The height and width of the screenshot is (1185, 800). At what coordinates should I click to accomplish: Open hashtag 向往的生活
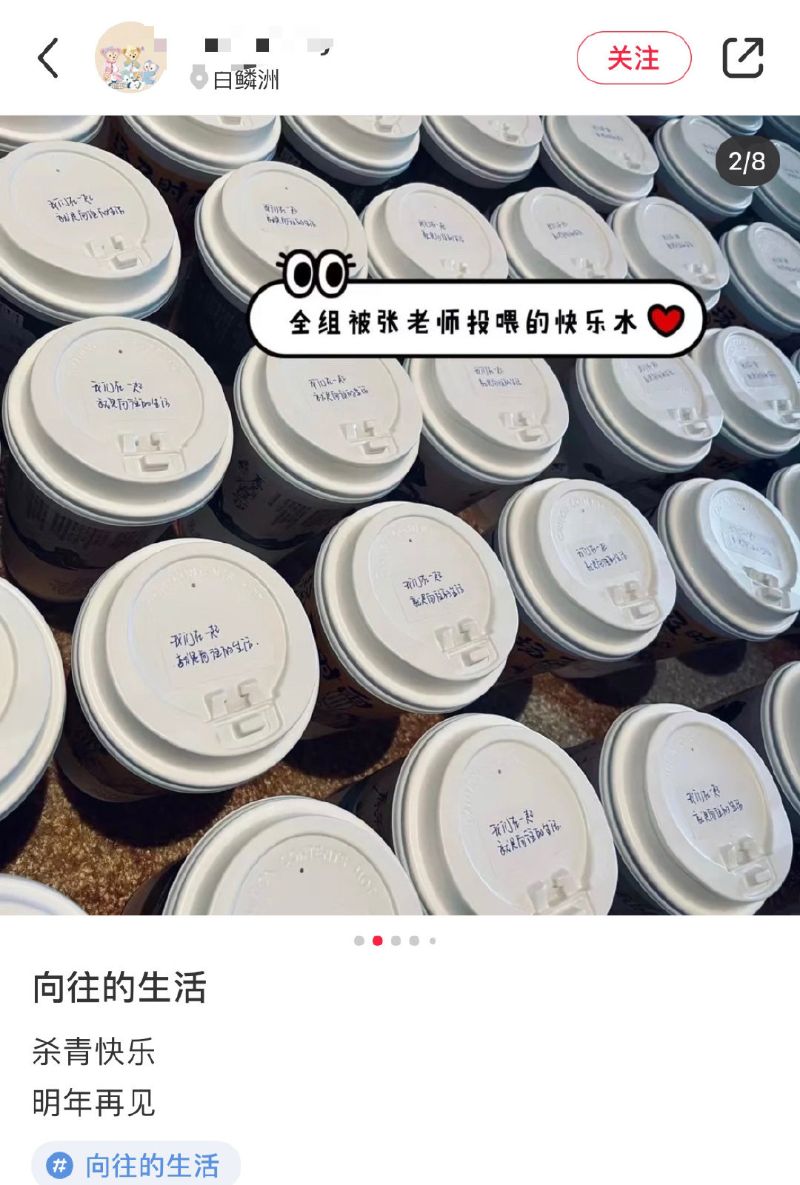click(x=137, y=1165)
